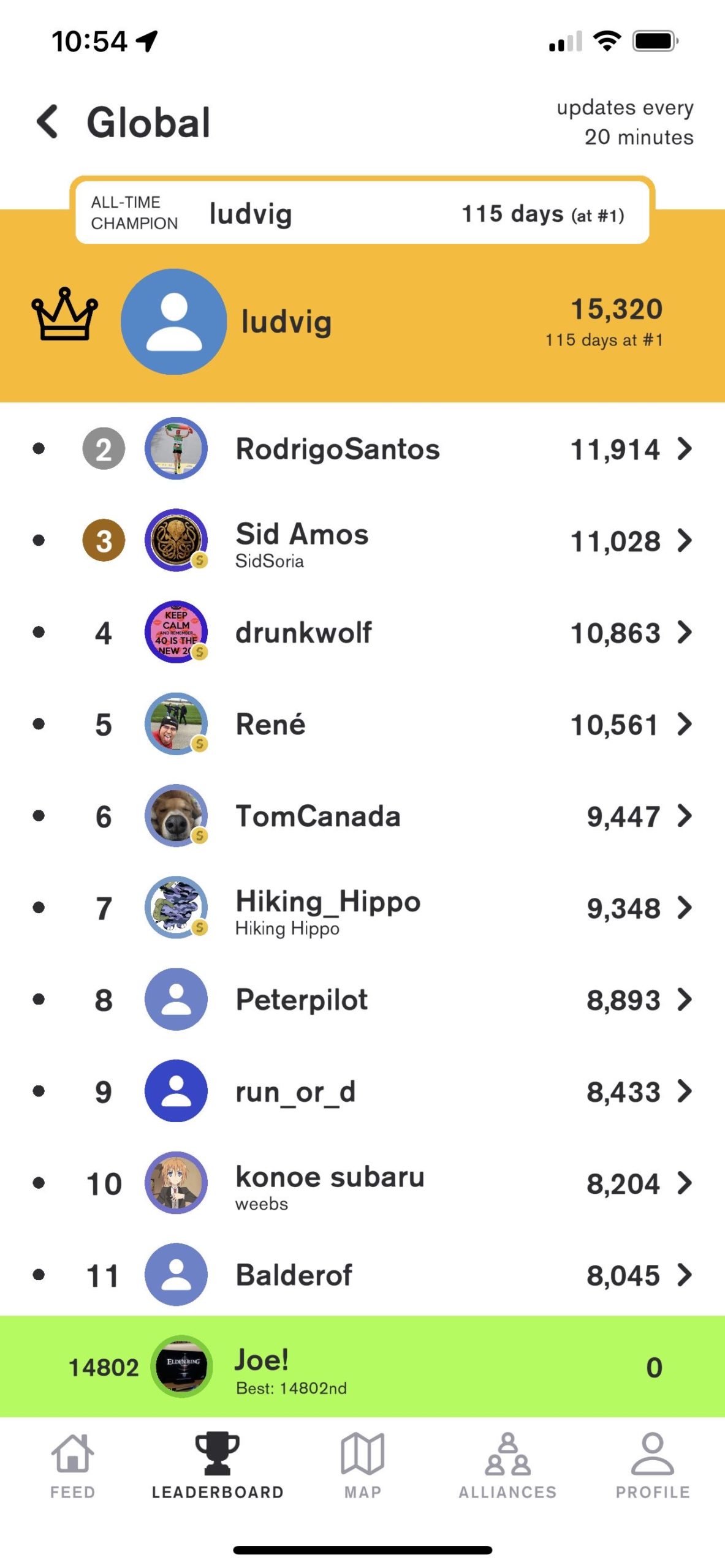Switch to the Feed tab
725x1568 pixels.
click(x=72, y=1465)
